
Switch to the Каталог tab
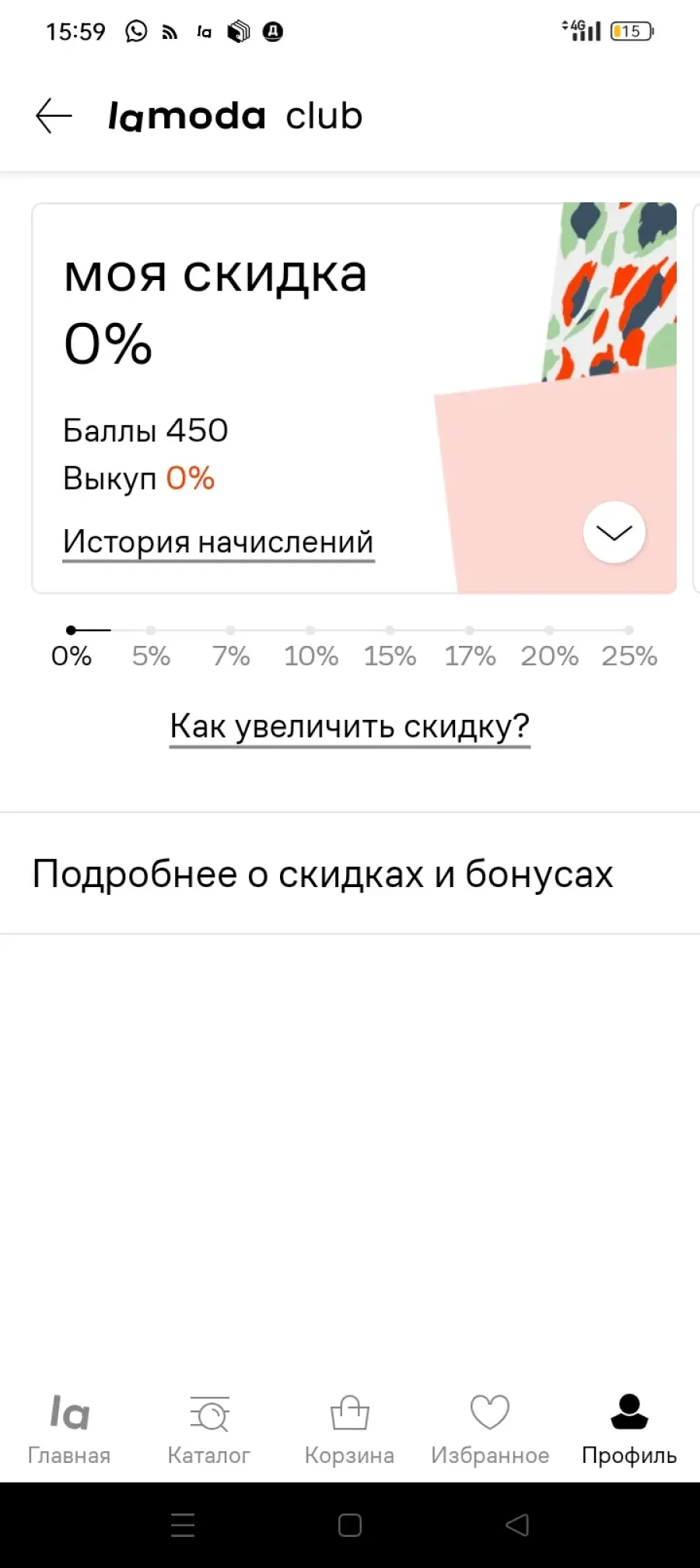point(209,1430)
